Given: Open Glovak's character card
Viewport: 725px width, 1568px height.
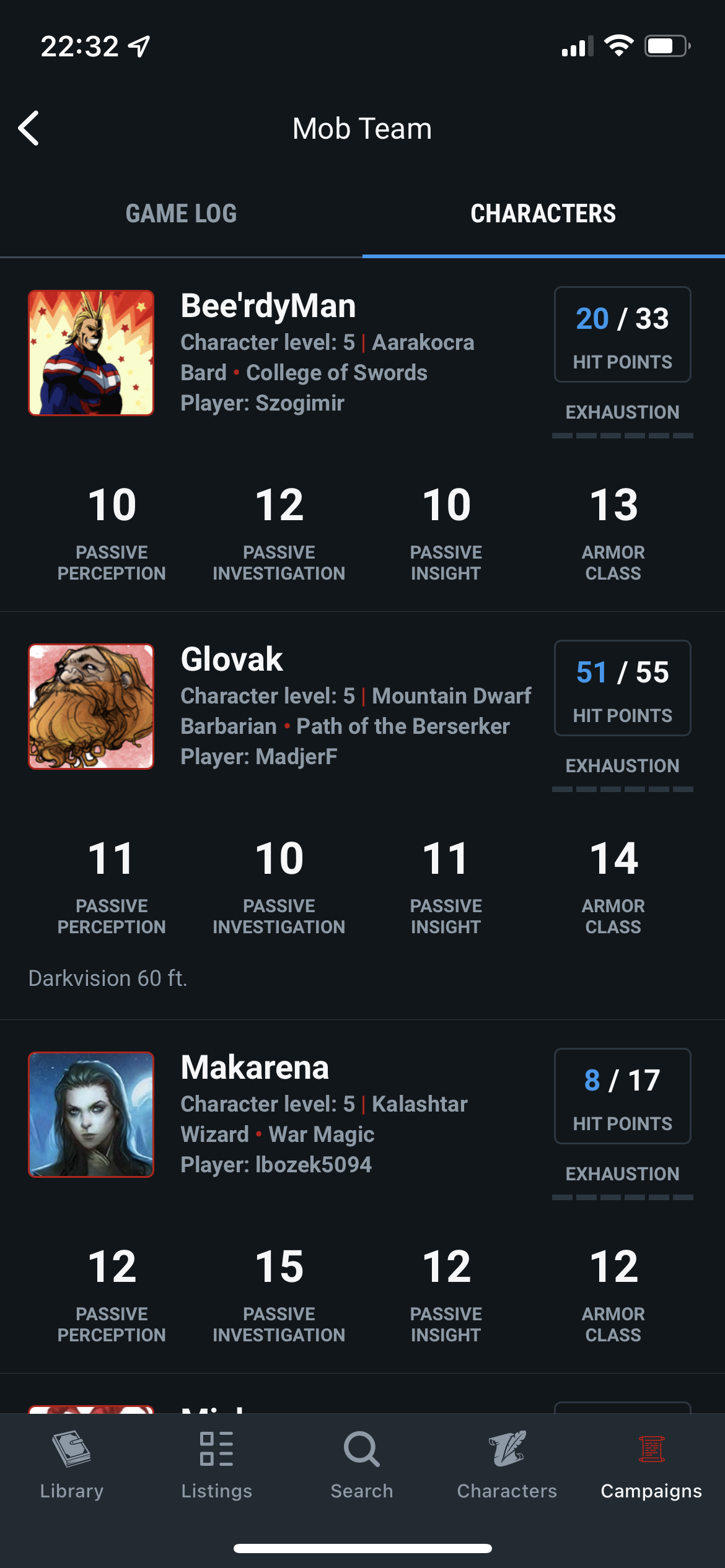Looking at the screenshot, I should tap(362, 816).
